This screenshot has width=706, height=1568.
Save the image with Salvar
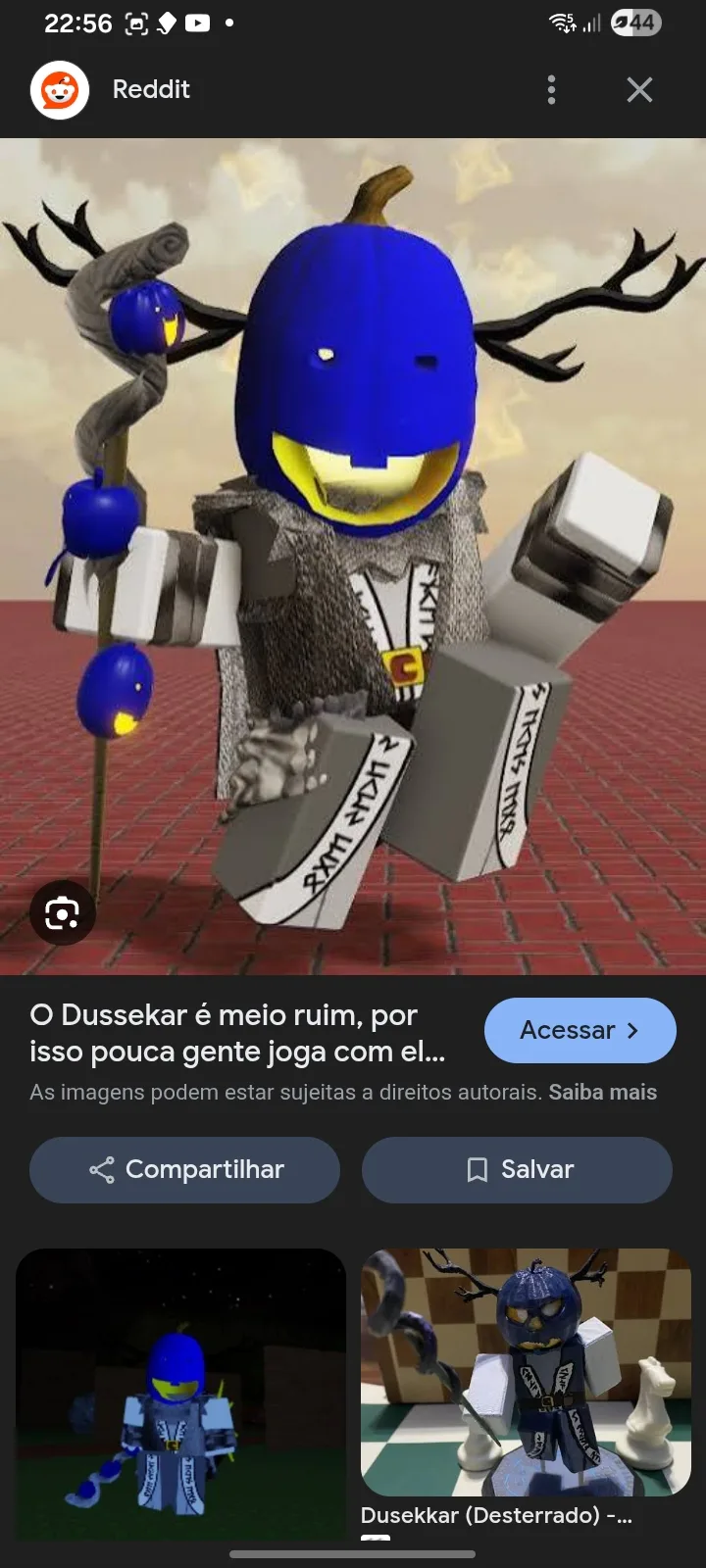tap(517, 1169)
